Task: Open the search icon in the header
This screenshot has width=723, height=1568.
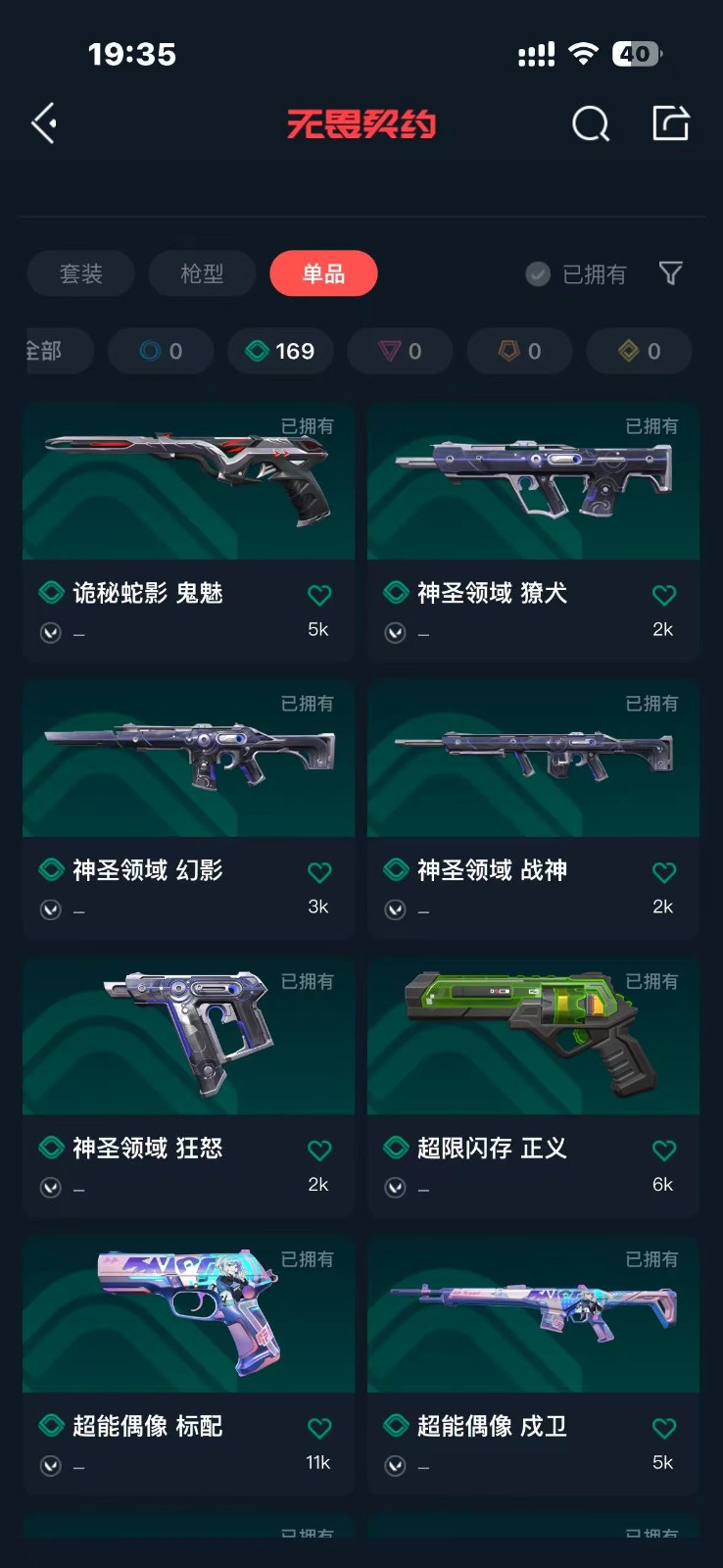Action: click(x=590, y=124)
